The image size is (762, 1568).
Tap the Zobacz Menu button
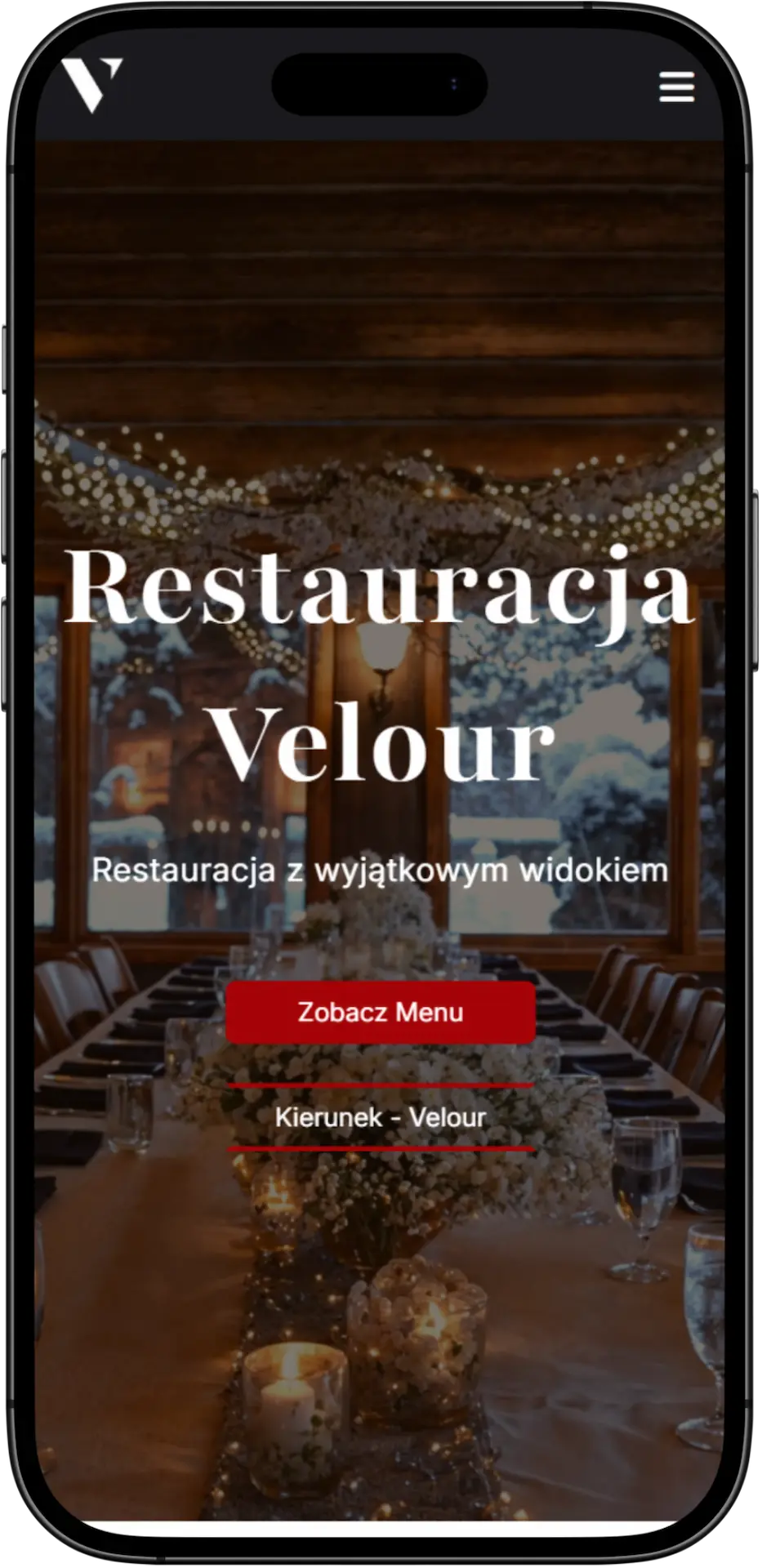coord(381,1012)
